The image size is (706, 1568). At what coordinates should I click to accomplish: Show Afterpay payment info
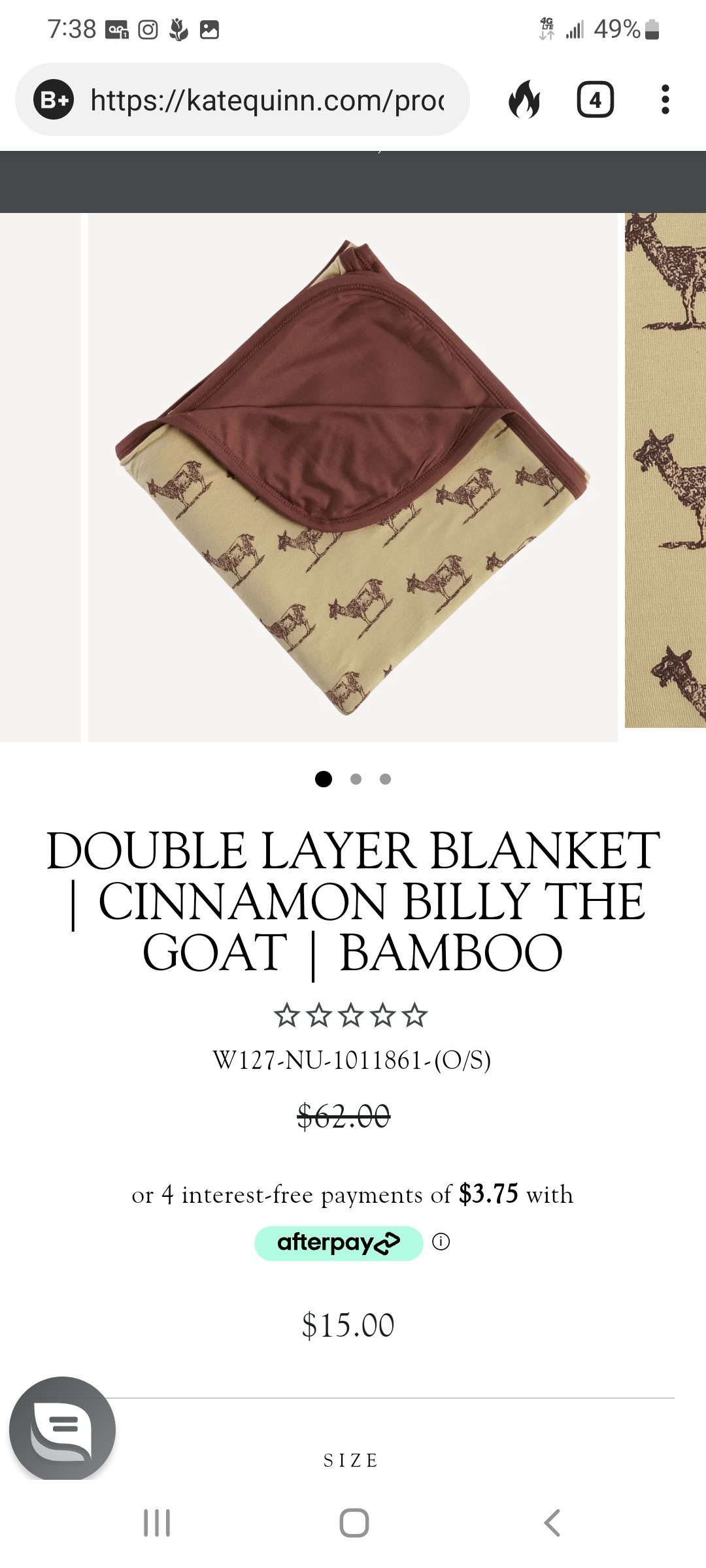[441, 1241]
